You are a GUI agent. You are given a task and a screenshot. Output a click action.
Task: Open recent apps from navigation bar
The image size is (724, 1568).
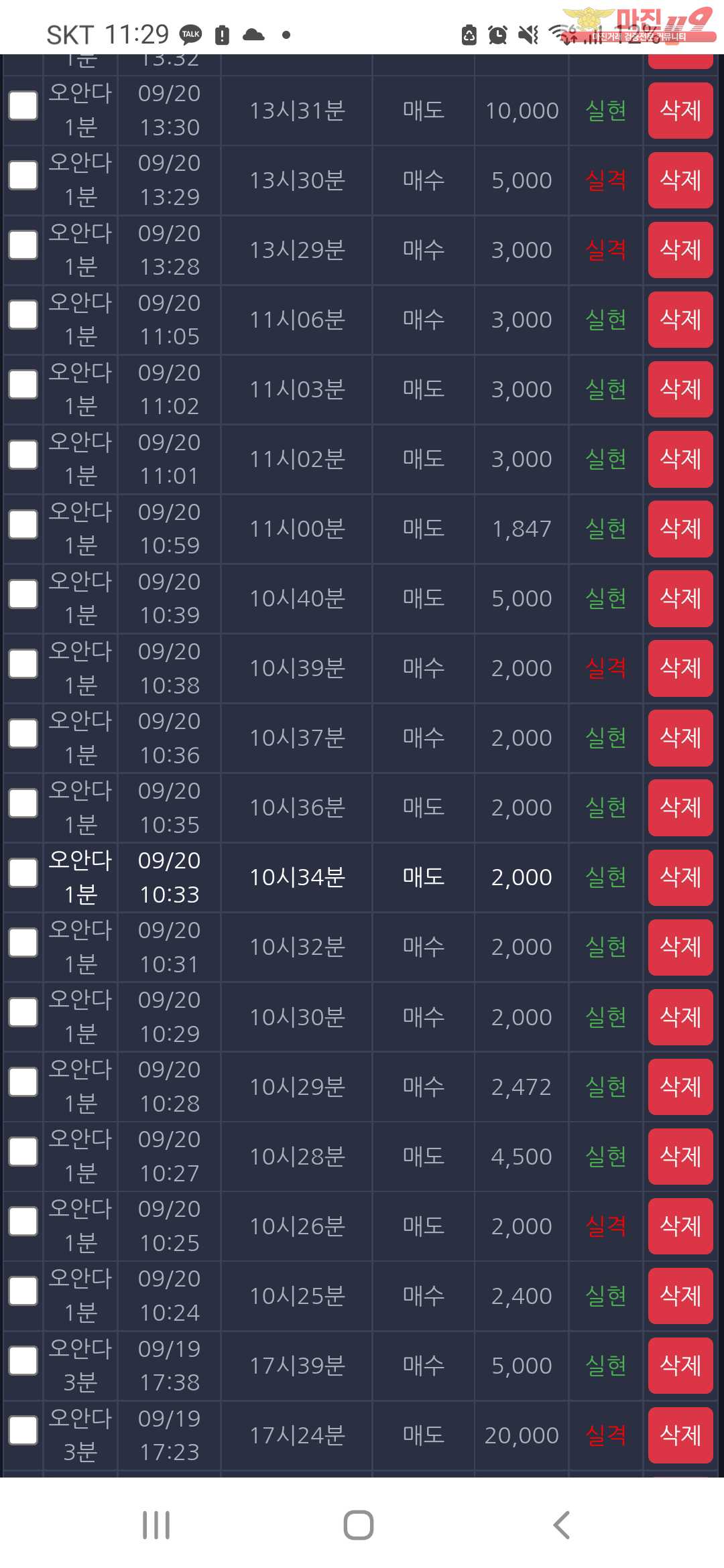pos(156,1525)
